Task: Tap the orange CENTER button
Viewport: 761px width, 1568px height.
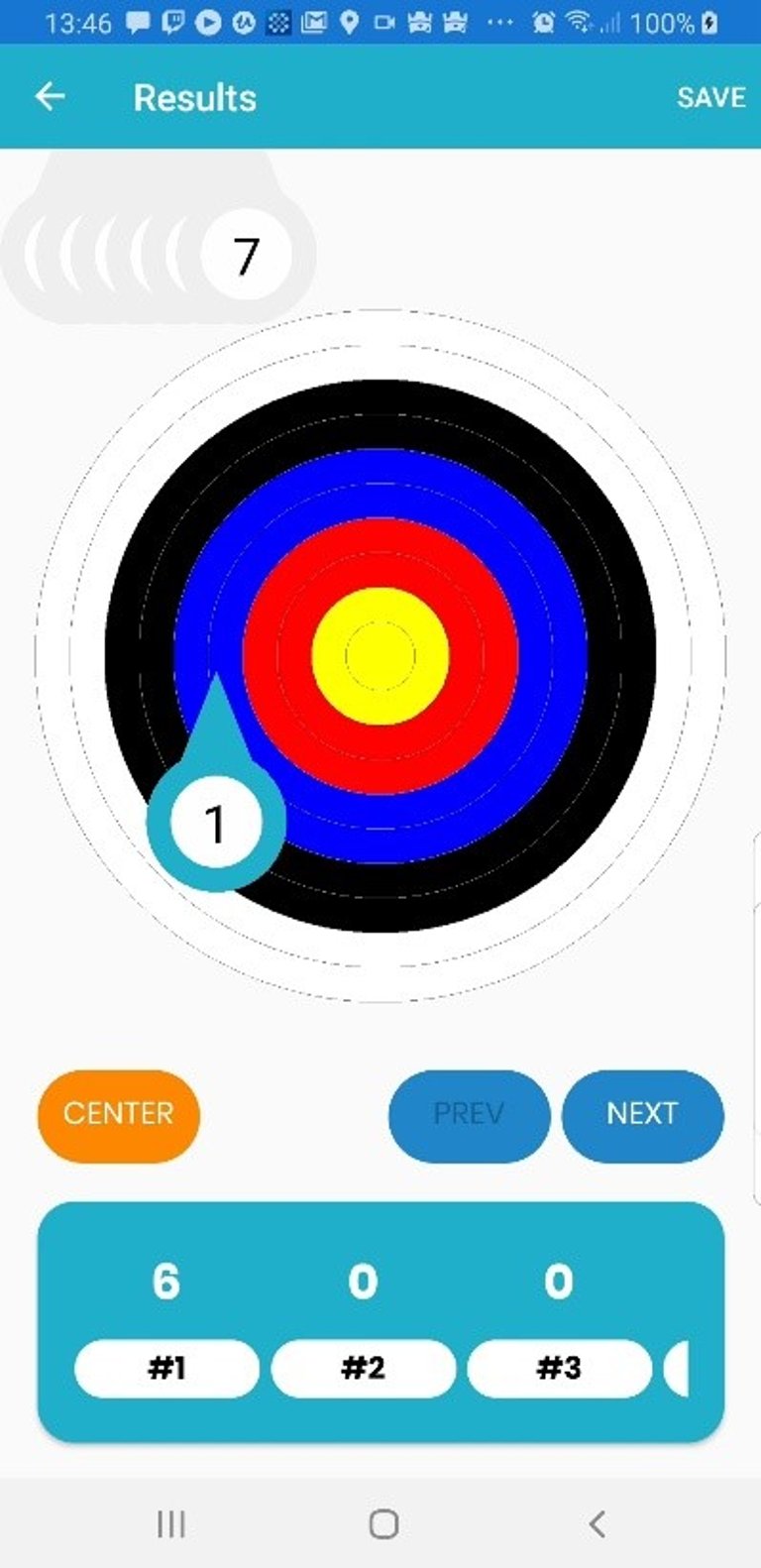Action: (x=119, y=1116)
